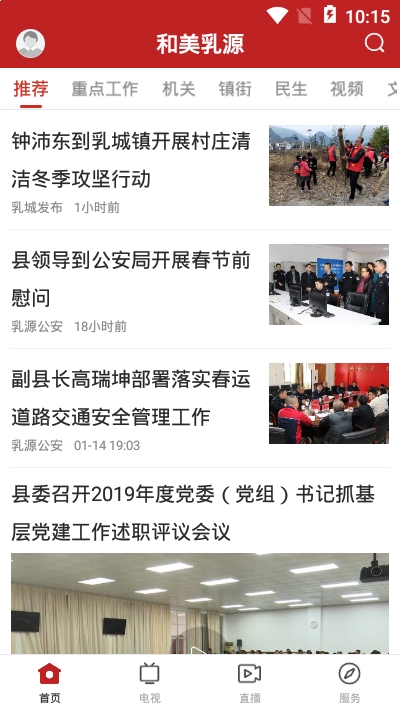Open the 民生 tab
The image size is (400, 711).
(x=291, y=89)
